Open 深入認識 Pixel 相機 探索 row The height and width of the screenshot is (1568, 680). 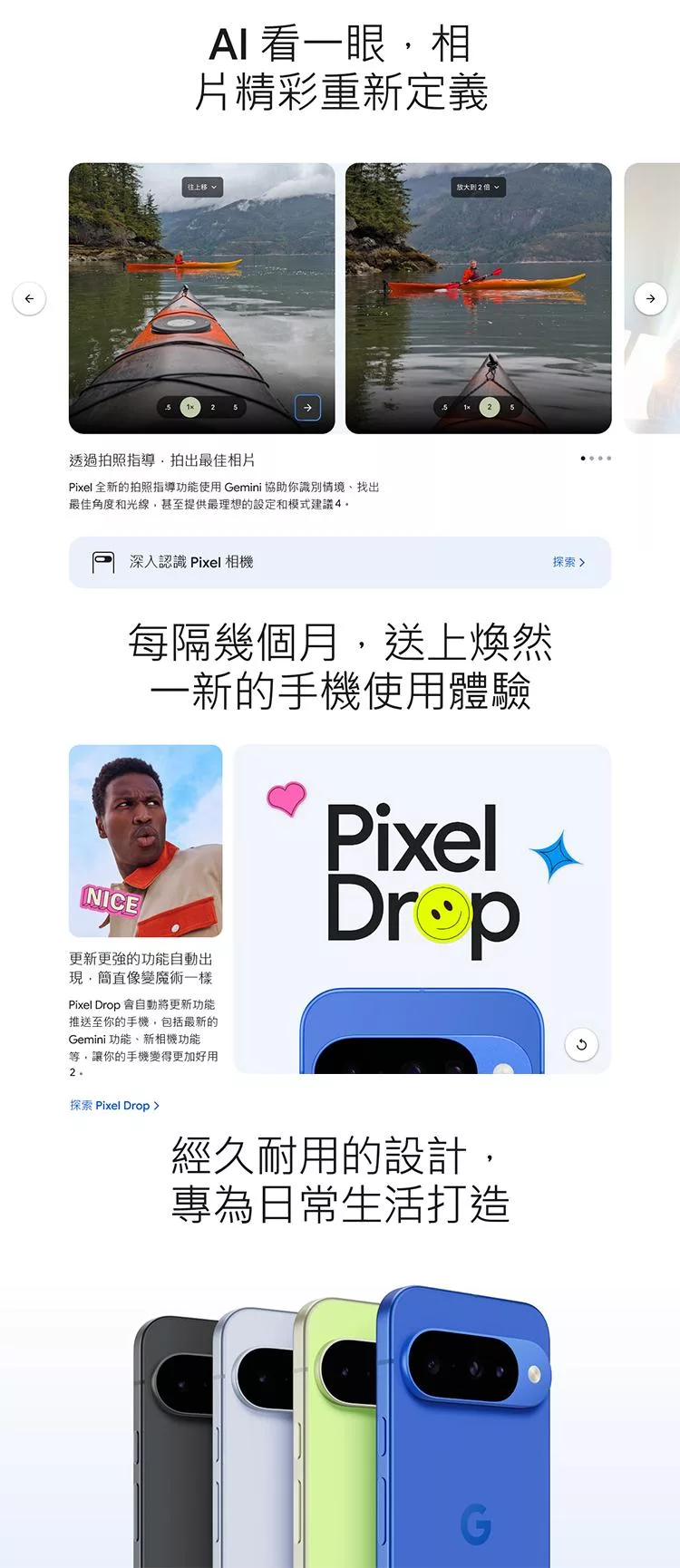pos(340,562)
